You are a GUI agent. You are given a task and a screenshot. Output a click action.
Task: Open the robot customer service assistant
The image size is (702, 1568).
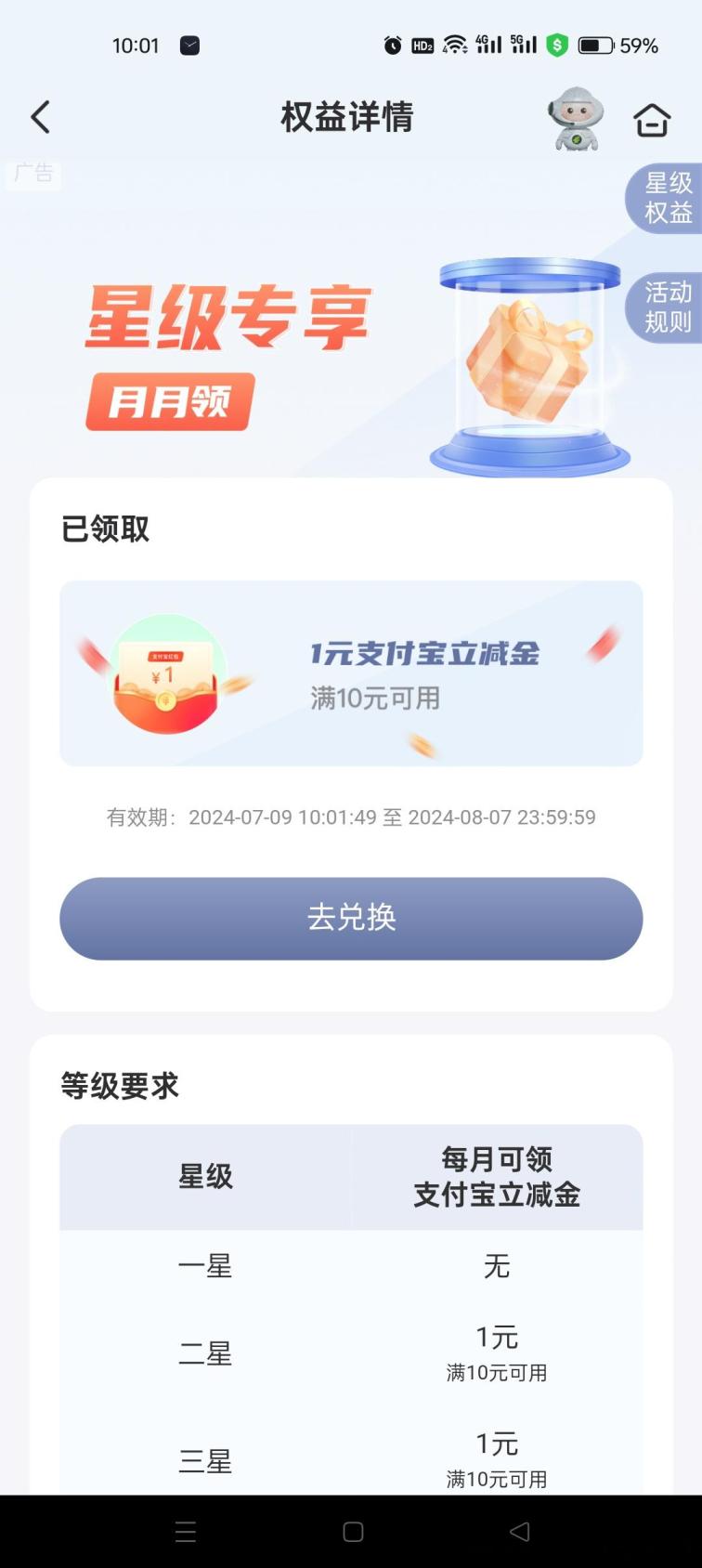point(576,119)
